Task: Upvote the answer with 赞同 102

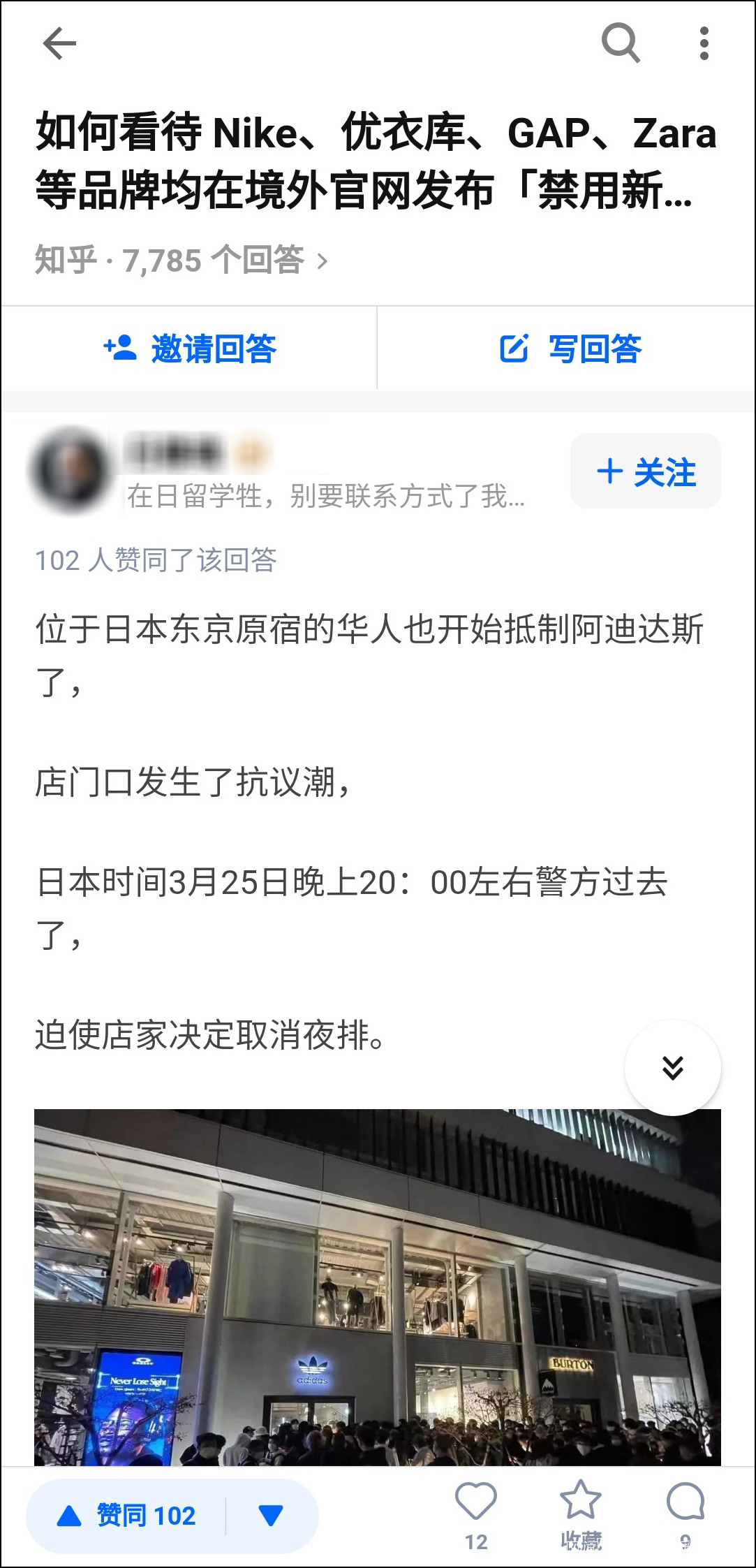Action: pyautogui.click(x=127, y=1515)
